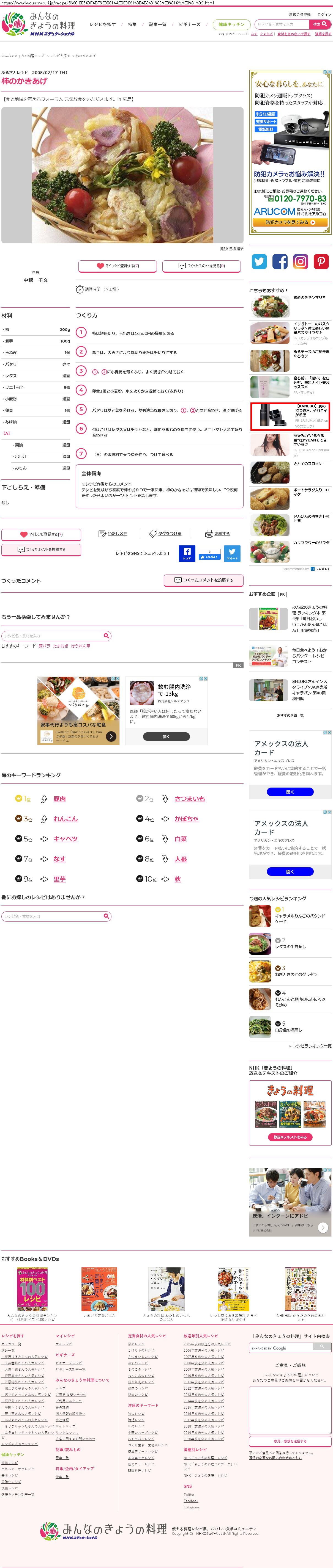This screenshot has width=333, height=1568.
Task: Open the レシピを探す navigation menu
Action: coord(102,24)
